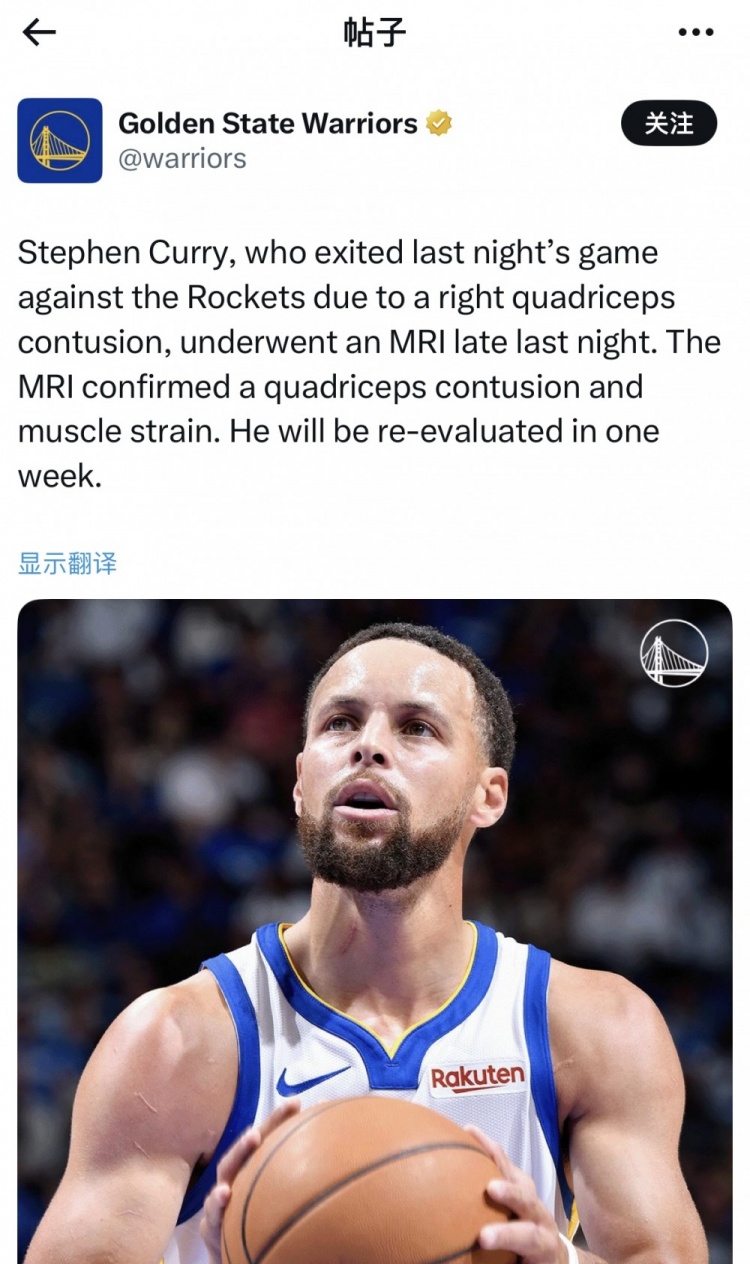Open the @warriors account name

182,158
